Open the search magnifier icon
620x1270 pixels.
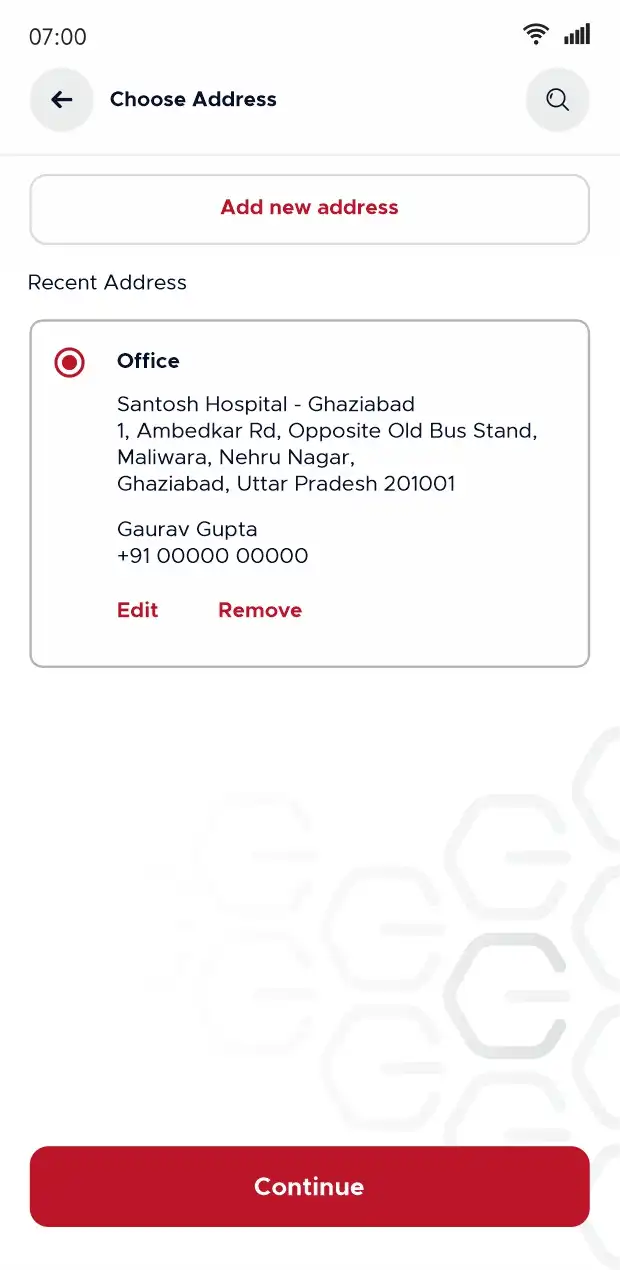[557, 99]
